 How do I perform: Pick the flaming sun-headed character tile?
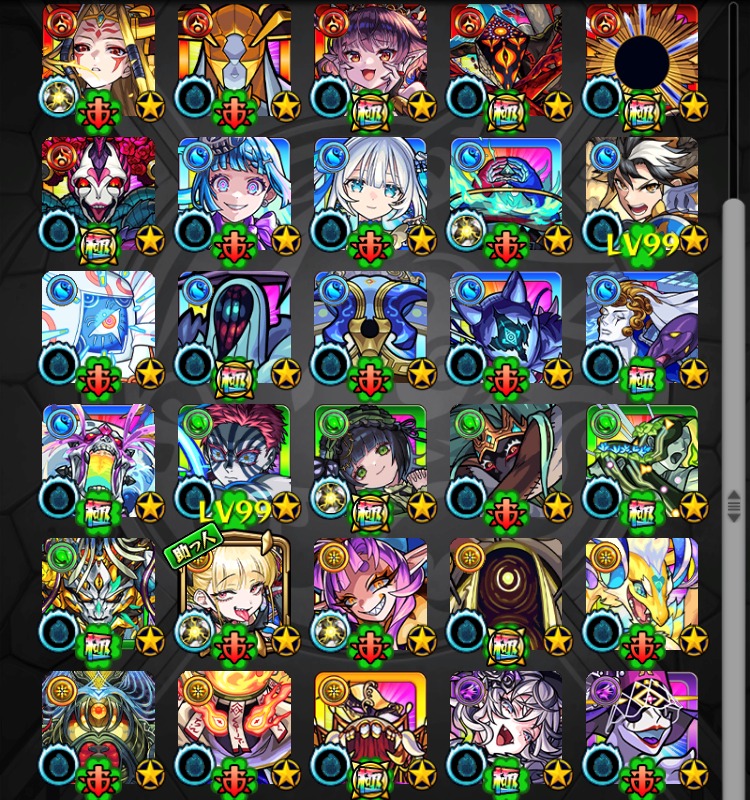pyautogui.click(x=234, y=730)
